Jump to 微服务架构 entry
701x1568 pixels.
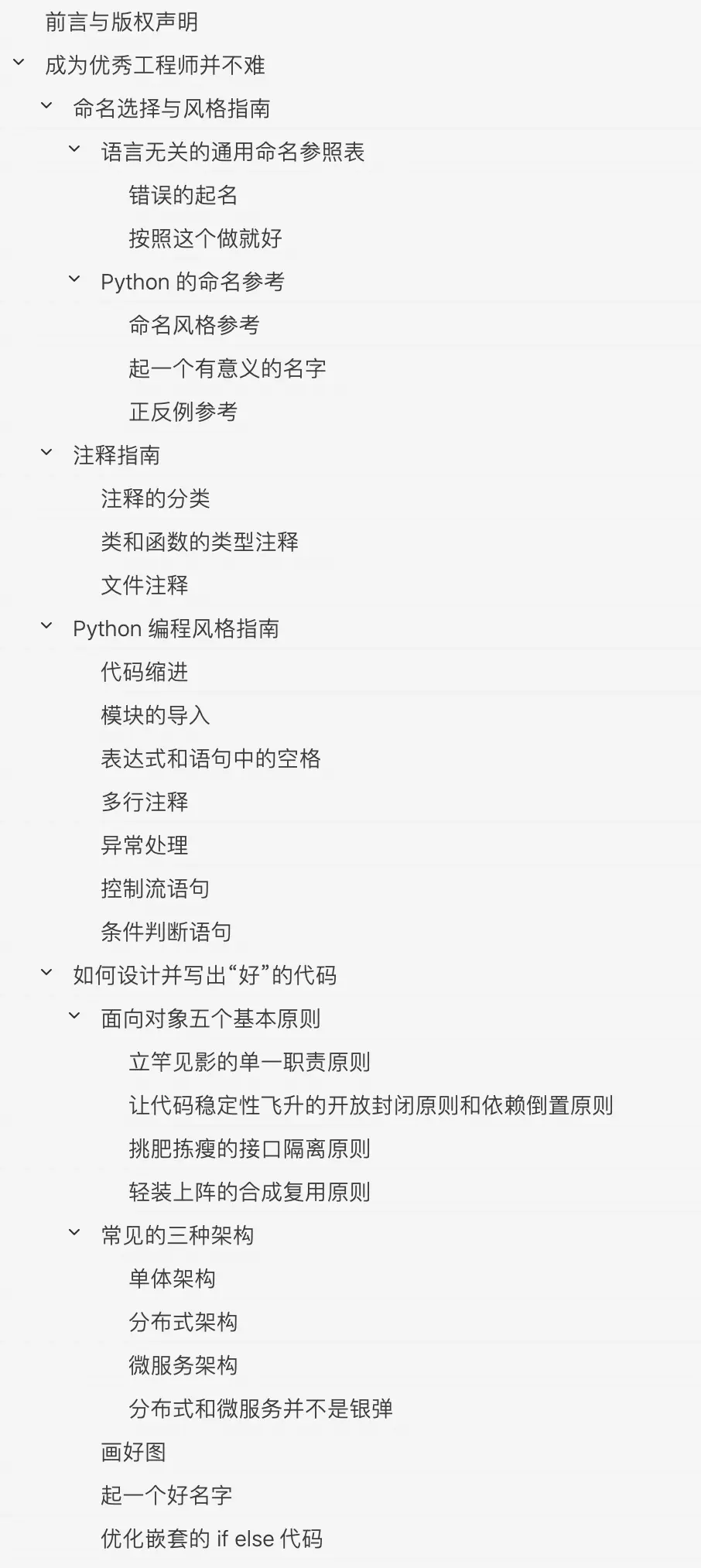pos(183,1365)
